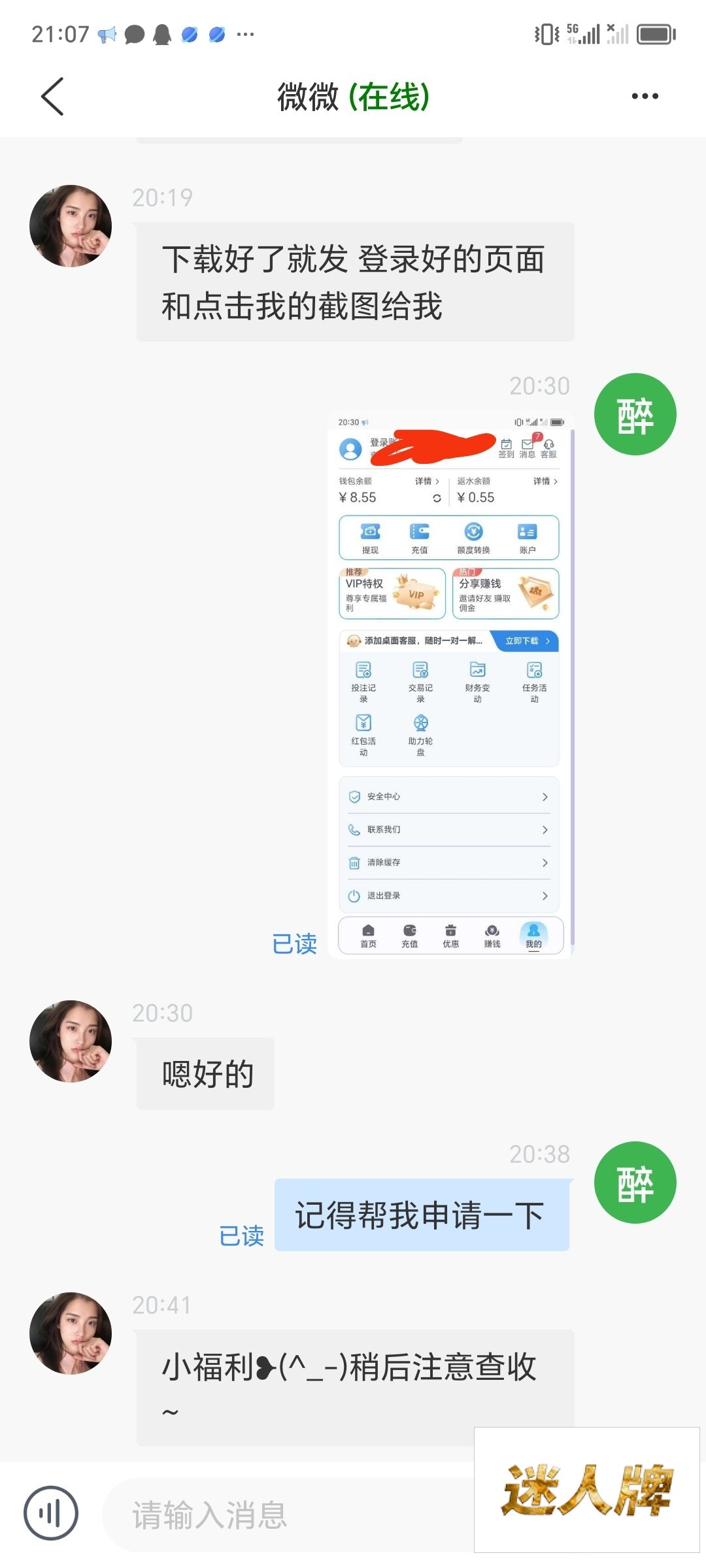
Task: Open the sent screenshot image
Action: tap(450, 685)
